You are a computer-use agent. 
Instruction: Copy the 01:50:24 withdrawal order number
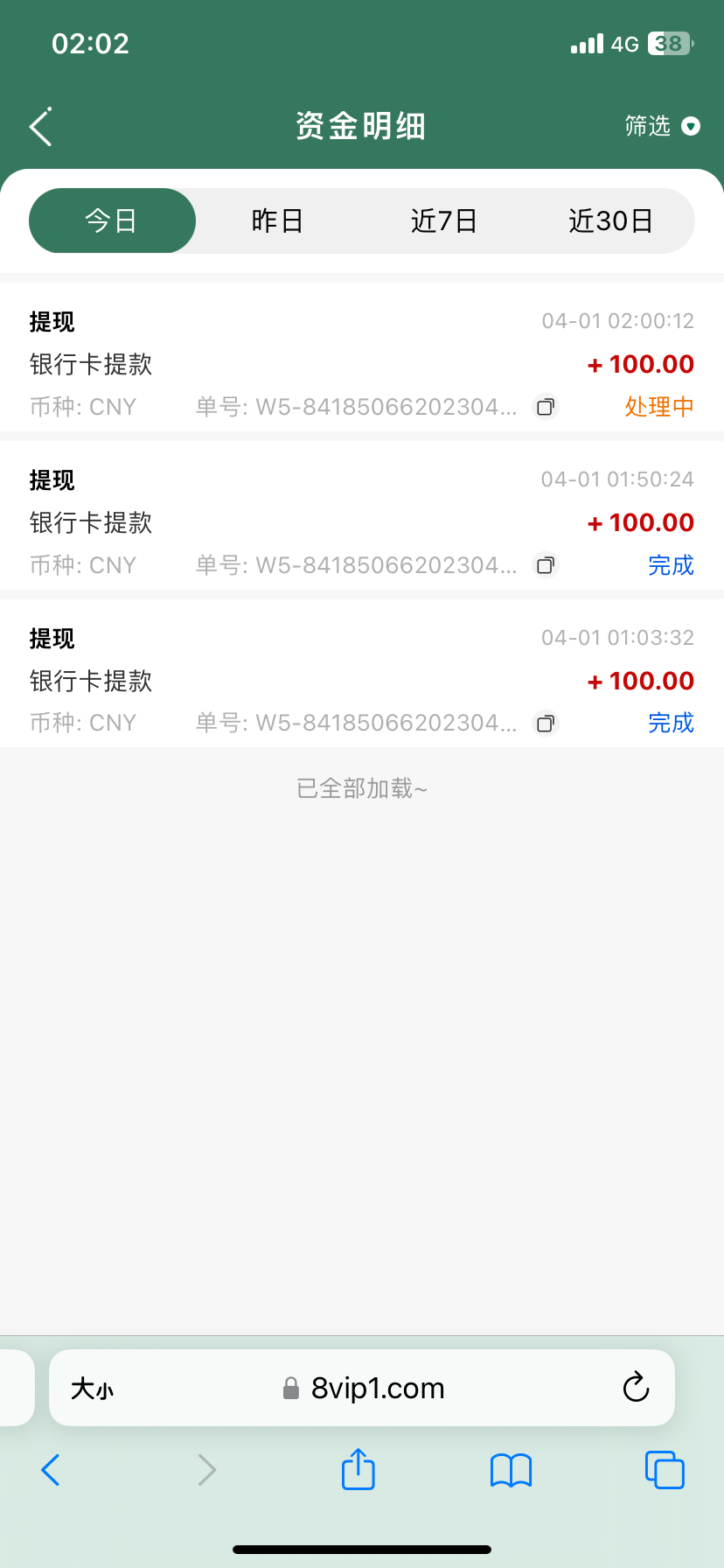coord(545,565)
